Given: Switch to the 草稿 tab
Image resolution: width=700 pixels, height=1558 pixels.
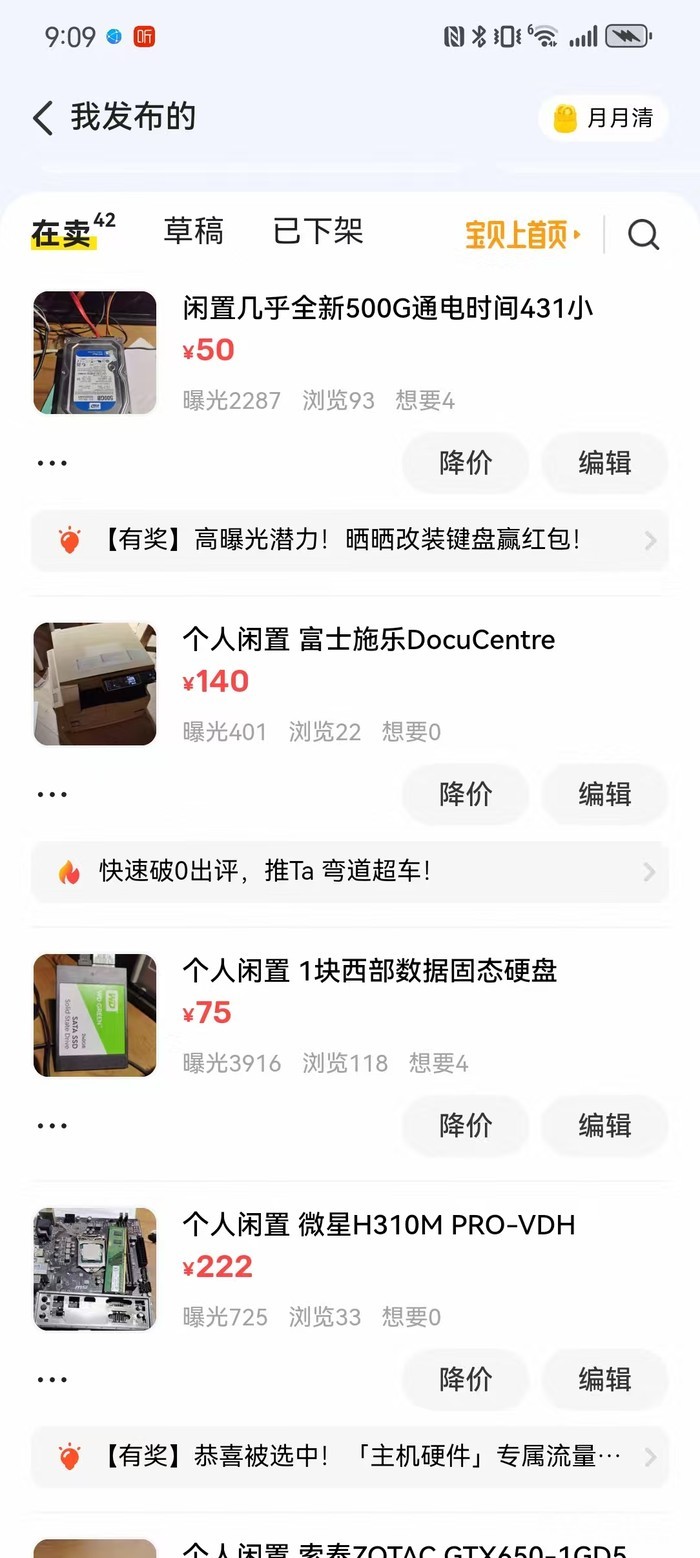Looking at the screenshot, I should (193, 232).
